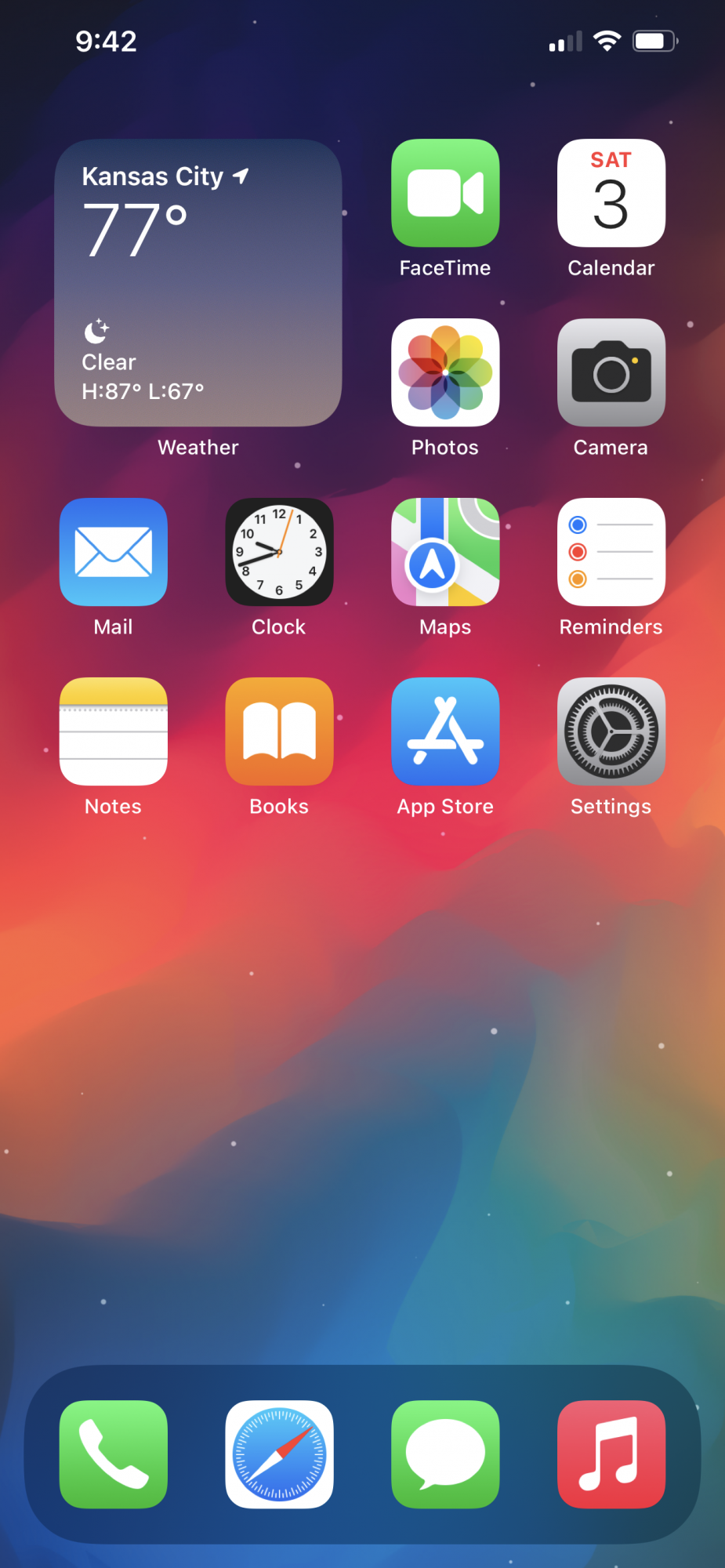Tap the Phone app in the dock
Screen dimensions: 725x1568
114,1454
